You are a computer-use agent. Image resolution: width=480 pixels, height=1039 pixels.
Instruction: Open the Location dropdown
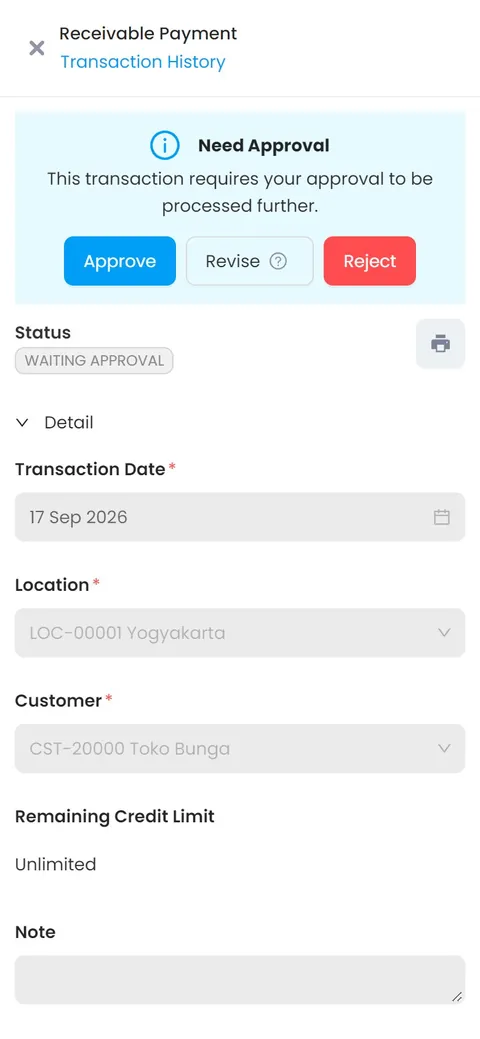[240, 633]
